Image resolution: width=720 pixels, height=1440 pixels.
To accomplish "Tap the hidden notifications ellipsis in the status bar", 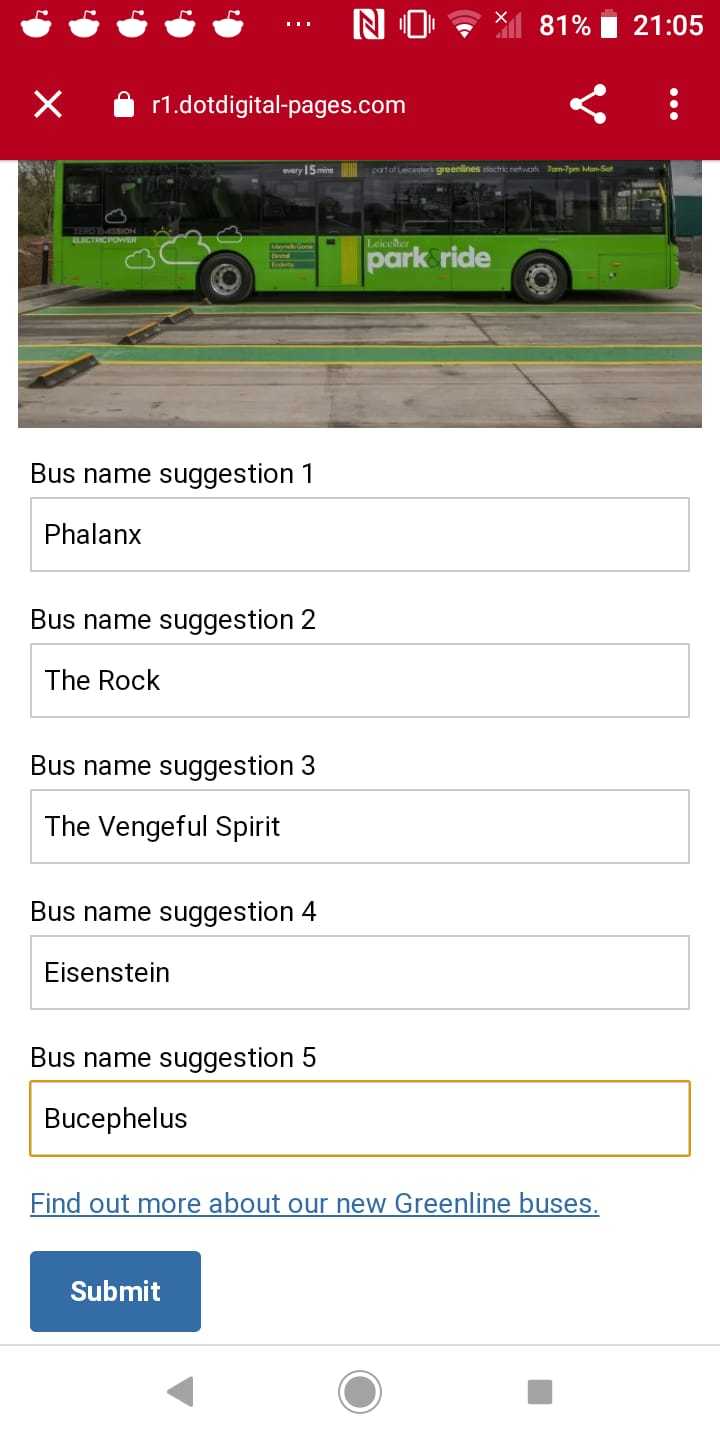I will (x=298, y=24).
